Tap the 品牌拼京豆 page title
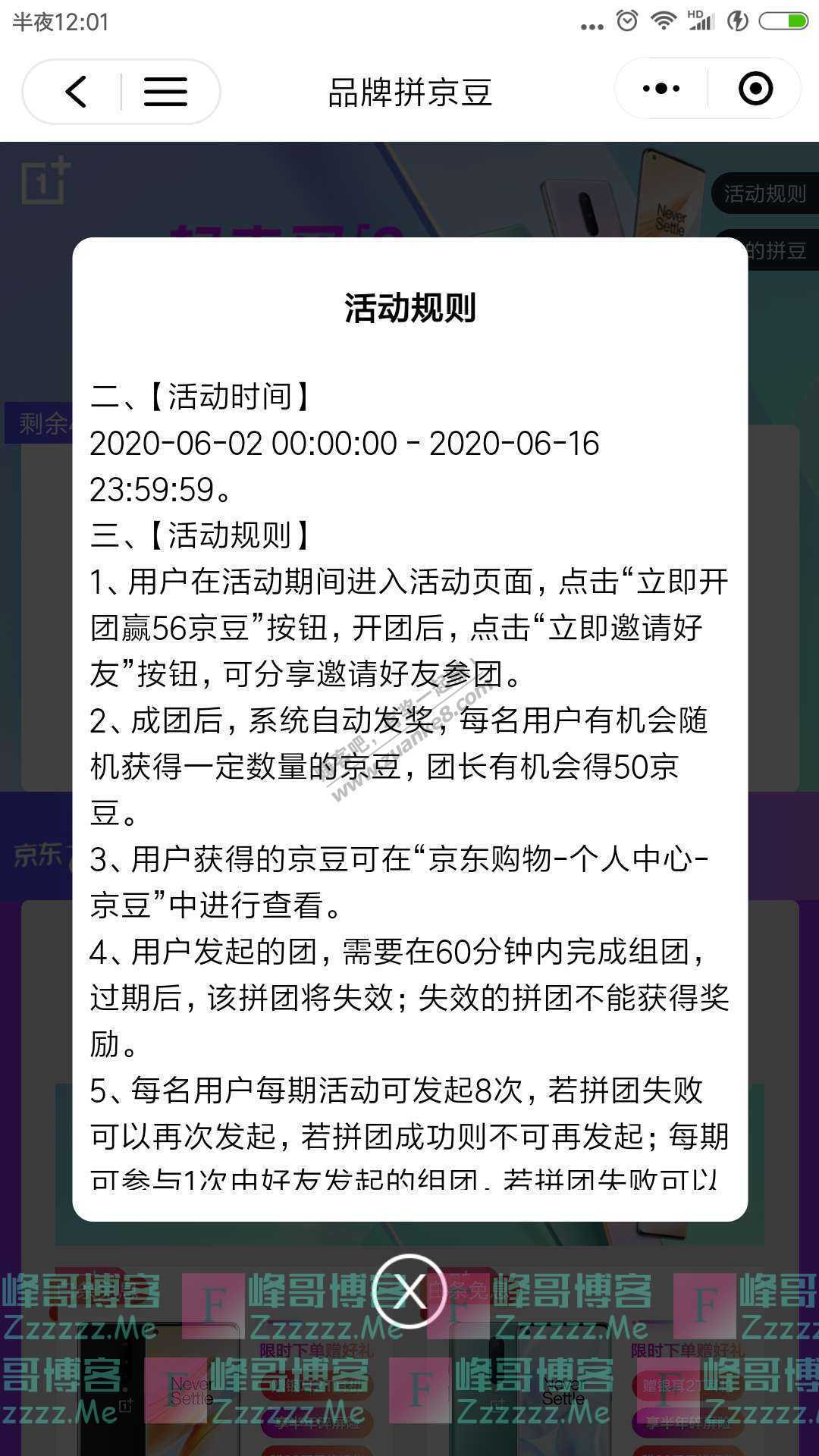This screenshot has height=1456, width=819. 409,91
